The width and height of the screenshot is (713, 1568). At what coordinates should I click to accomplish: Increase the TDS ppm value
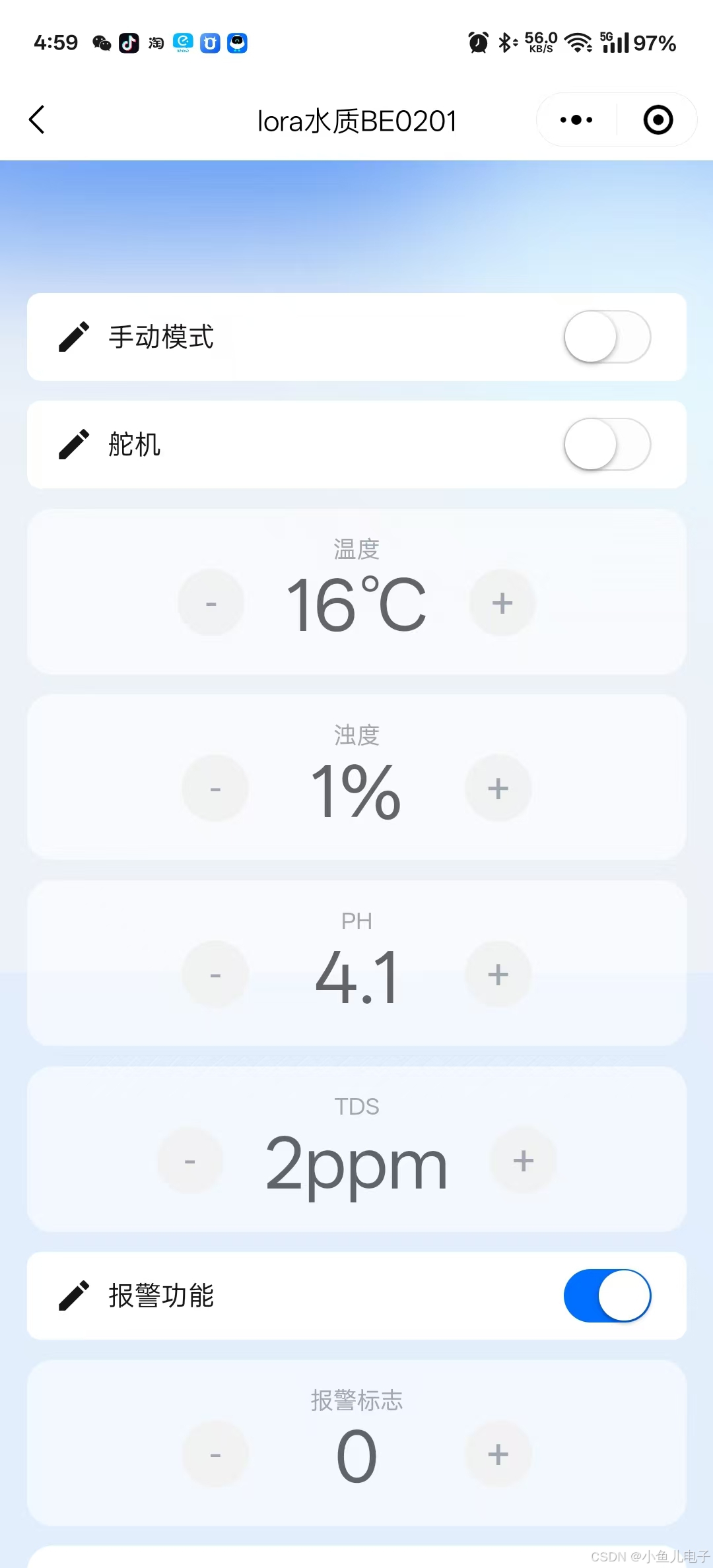point(524,1161)
